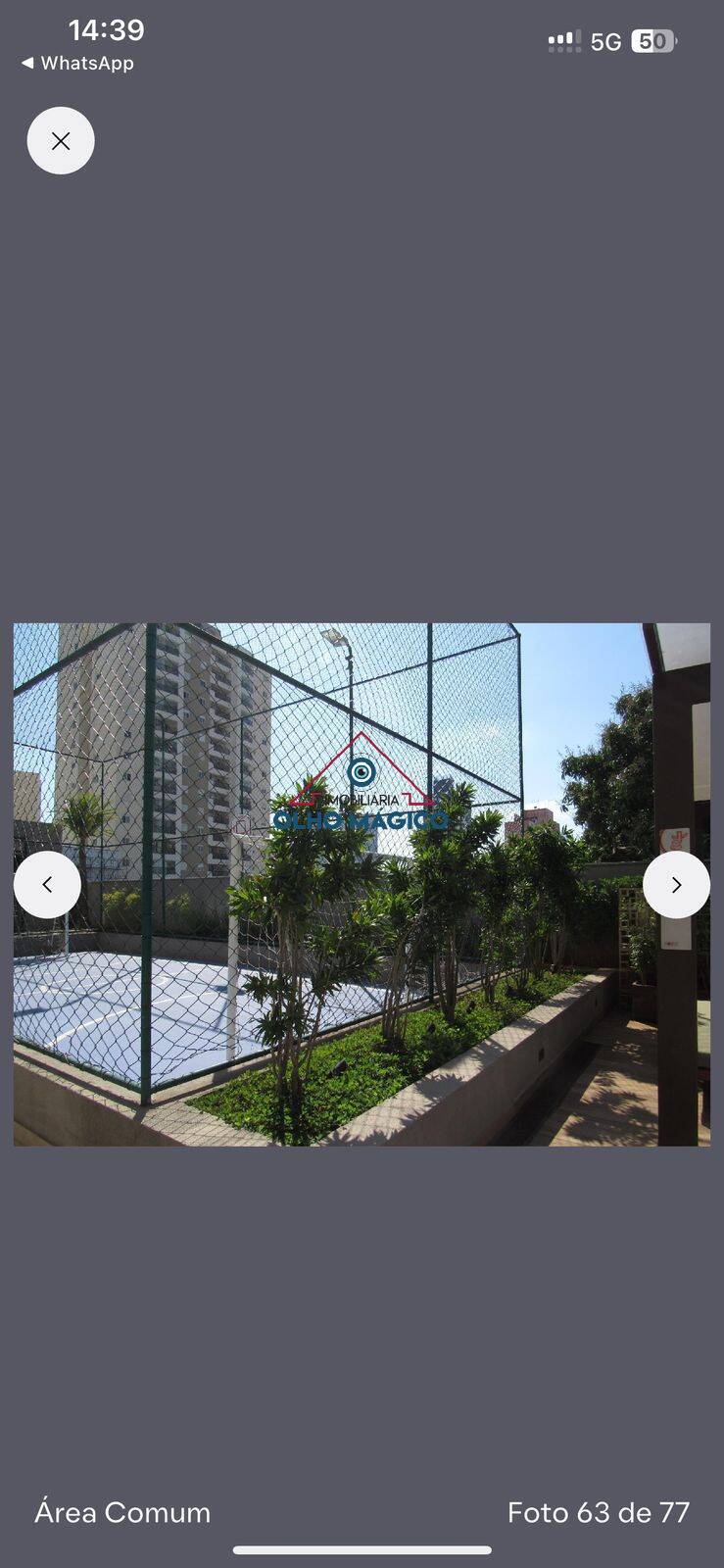Close the photo viewer
The height and width of the screenshot is (1568, 724).
pos(61,141)
